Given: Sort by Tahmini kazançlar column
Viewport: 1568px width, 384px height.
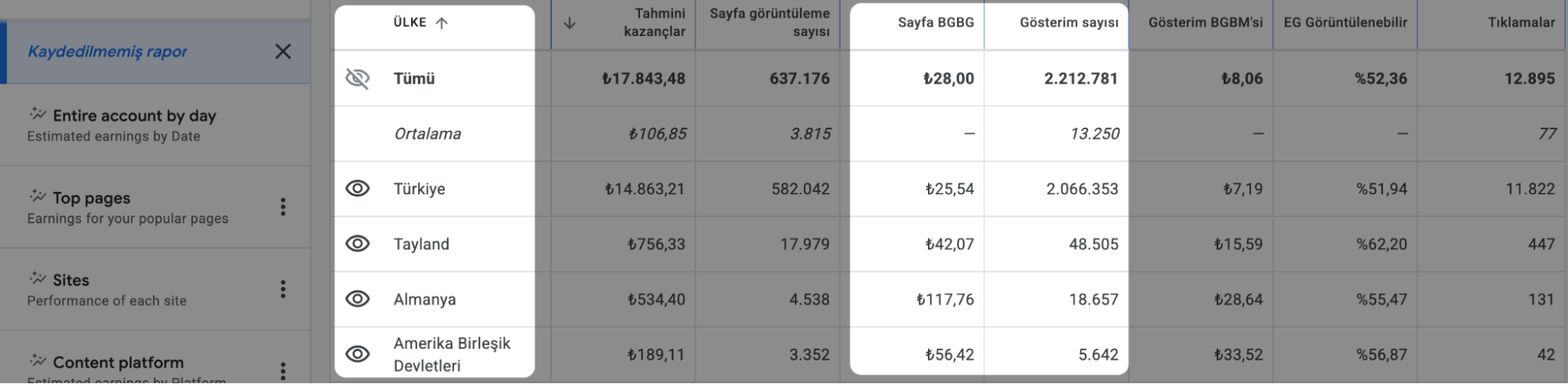Looking at the screenshot, I should [654, 23].
